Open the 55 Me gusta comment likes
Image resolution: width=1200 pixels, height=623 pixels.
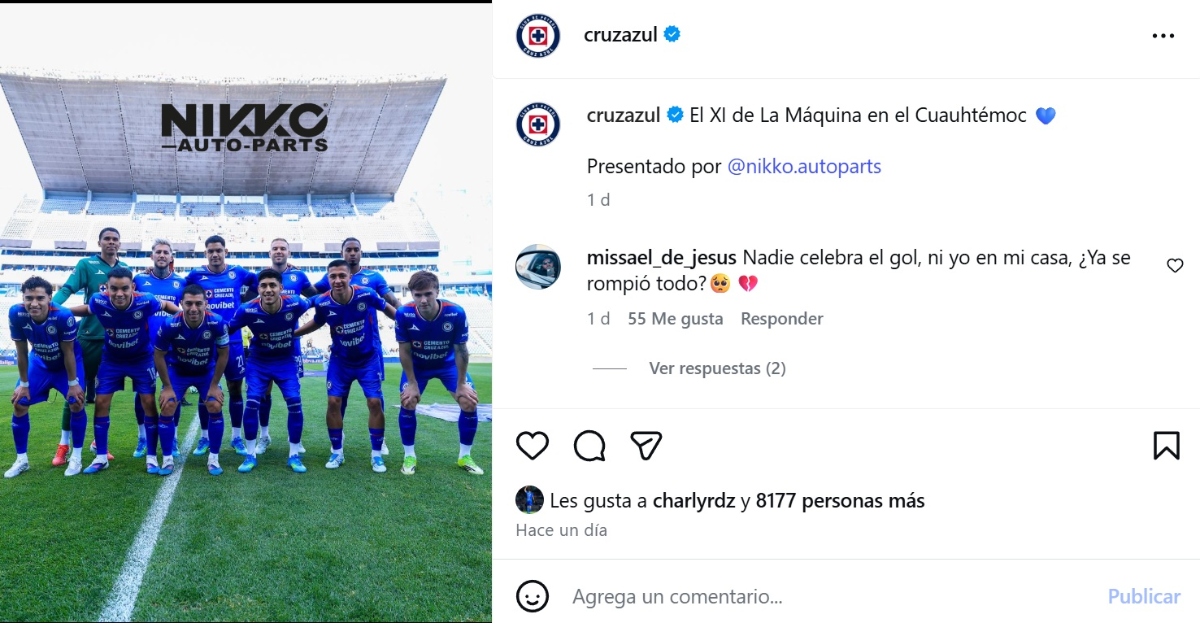pos(675,319)
